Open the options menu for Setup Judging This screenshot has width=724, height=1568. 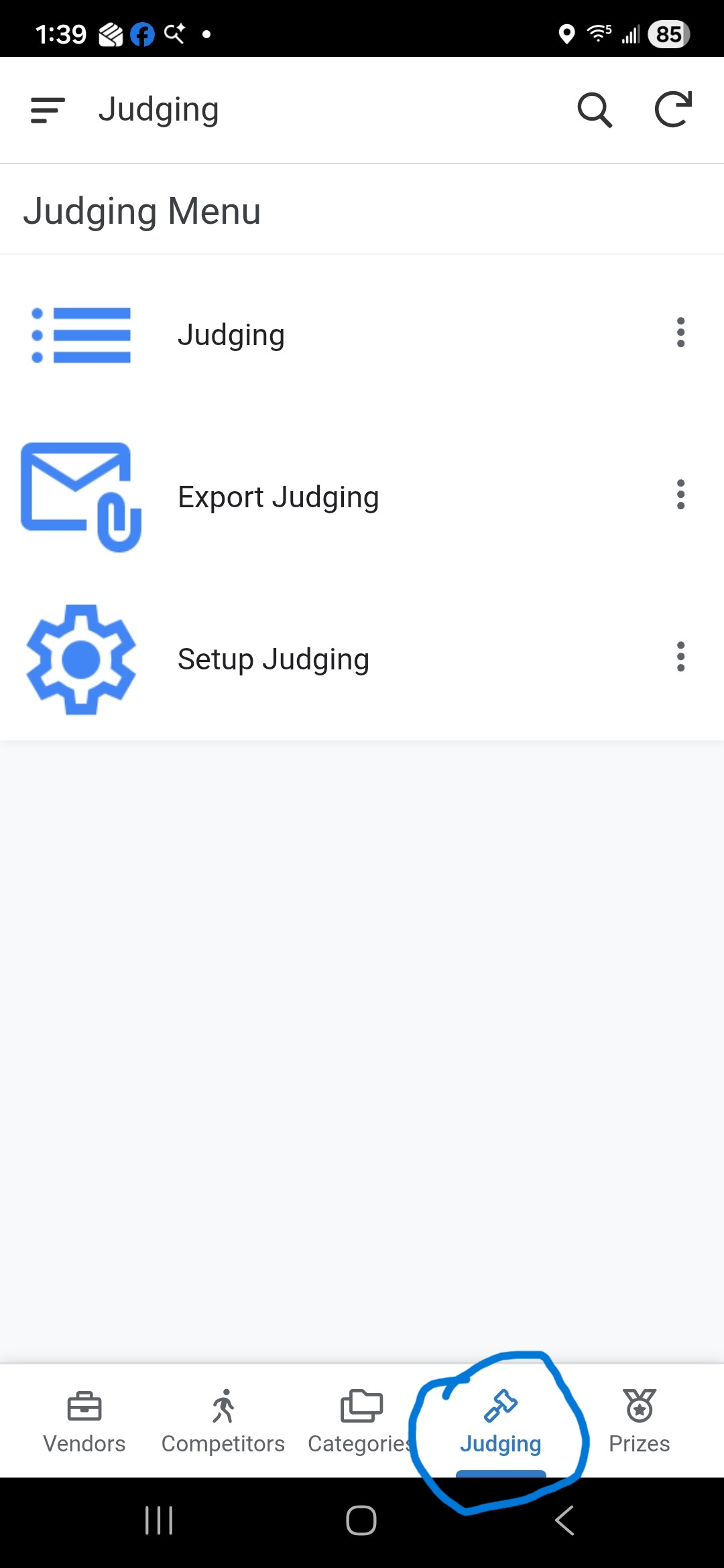coord(680,658)
